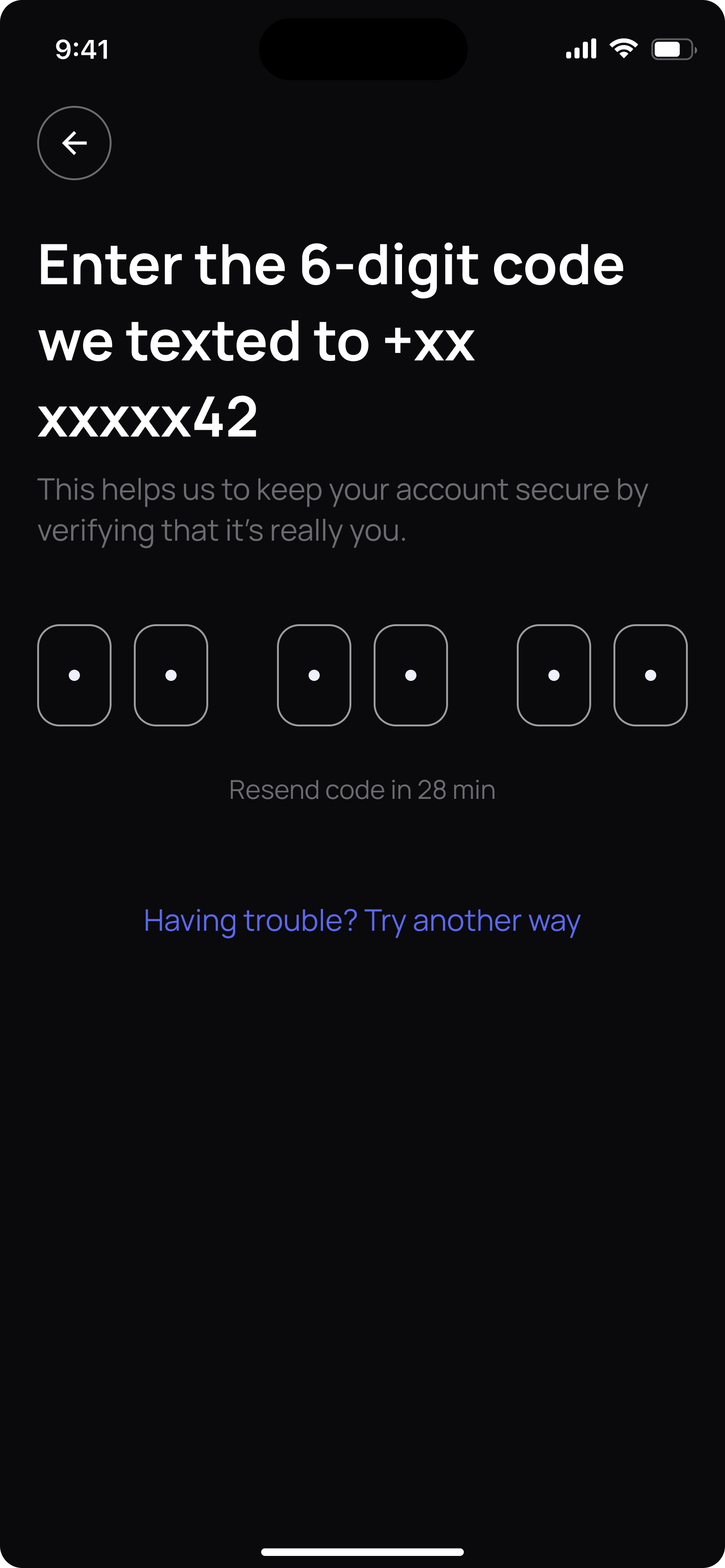Tap the third code digit box
The image size is (725, 1568).
tap(314, 675)
